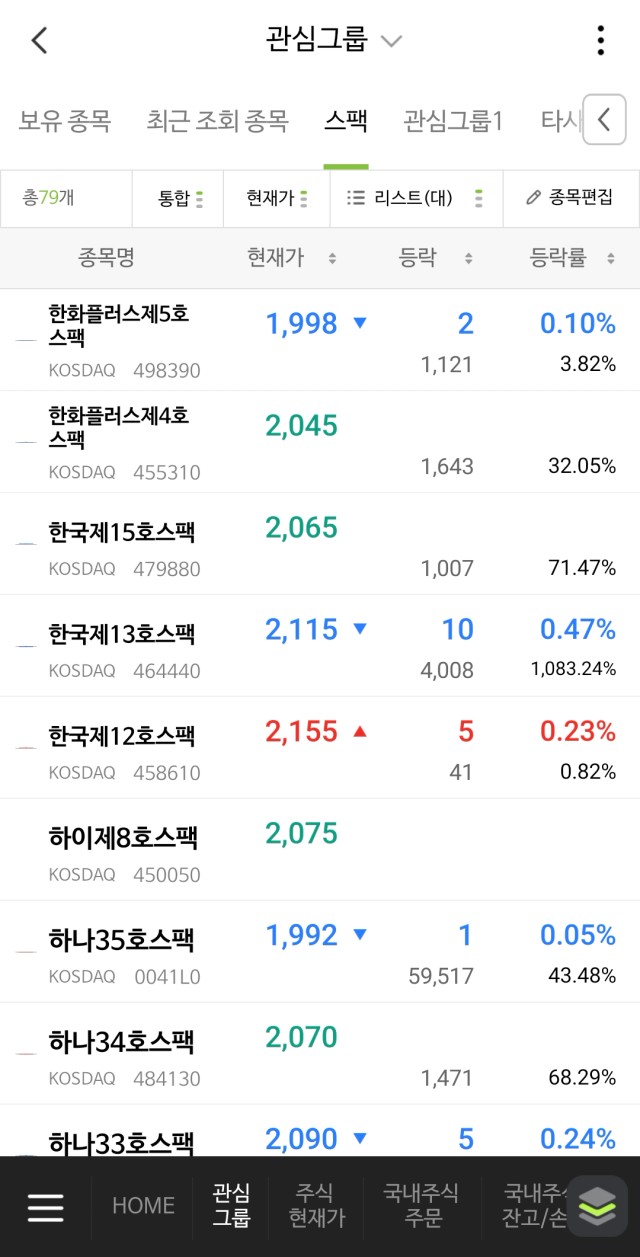The height and width of the screenshot is (1257, 640).
Task: Go to HOME in the bottom bar
Action: point(143,1206)
